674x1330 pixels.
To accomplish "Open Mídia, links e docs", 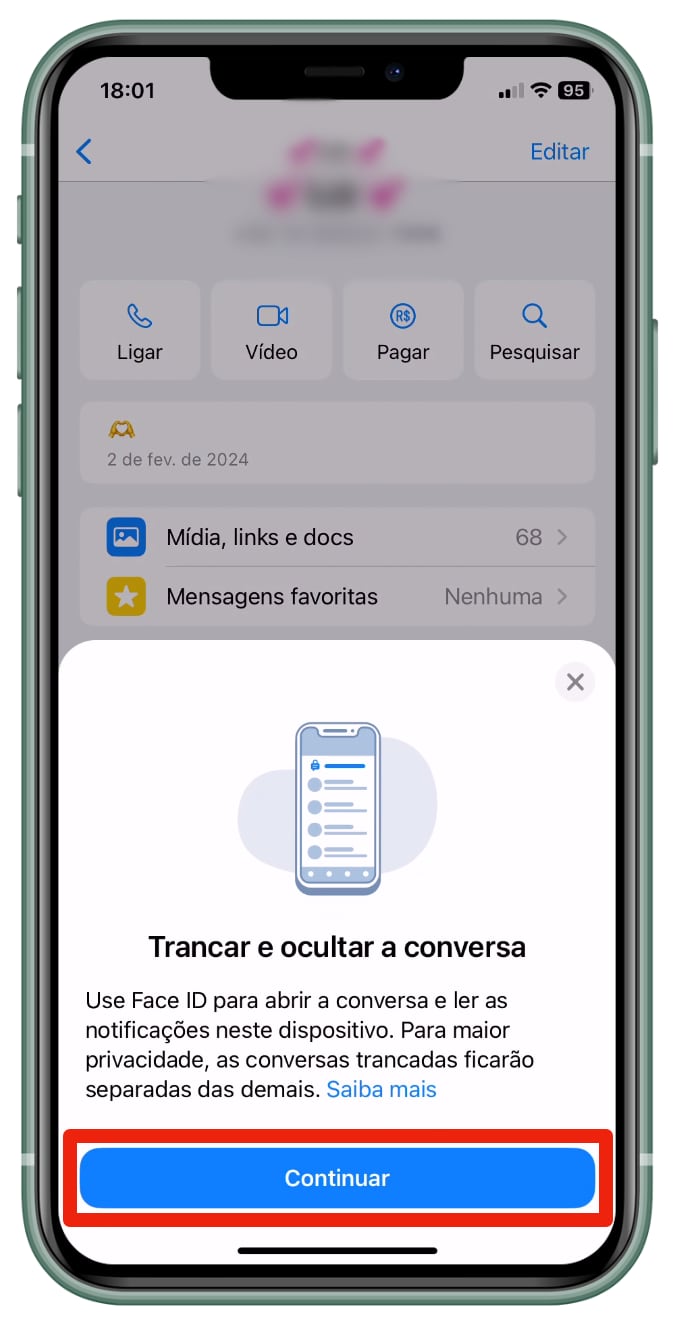I will [337, 537].
